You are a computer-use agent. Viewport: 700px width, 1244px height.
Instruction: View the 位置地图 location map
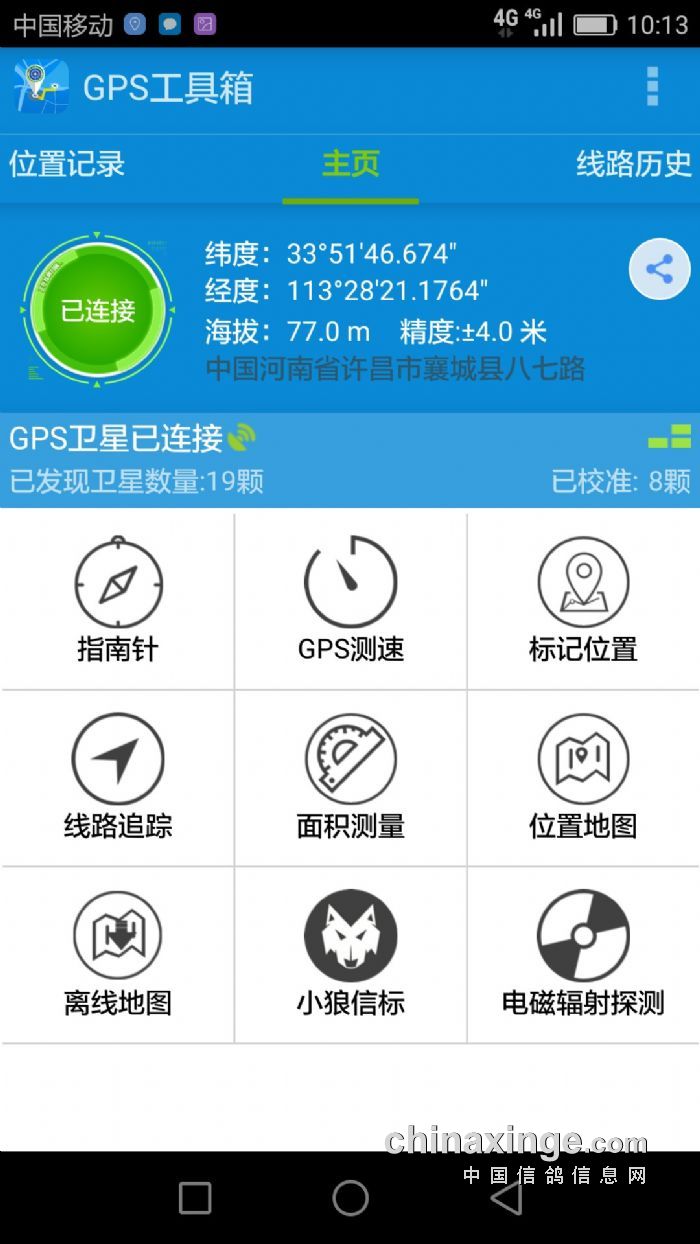(x=583, y=777)
